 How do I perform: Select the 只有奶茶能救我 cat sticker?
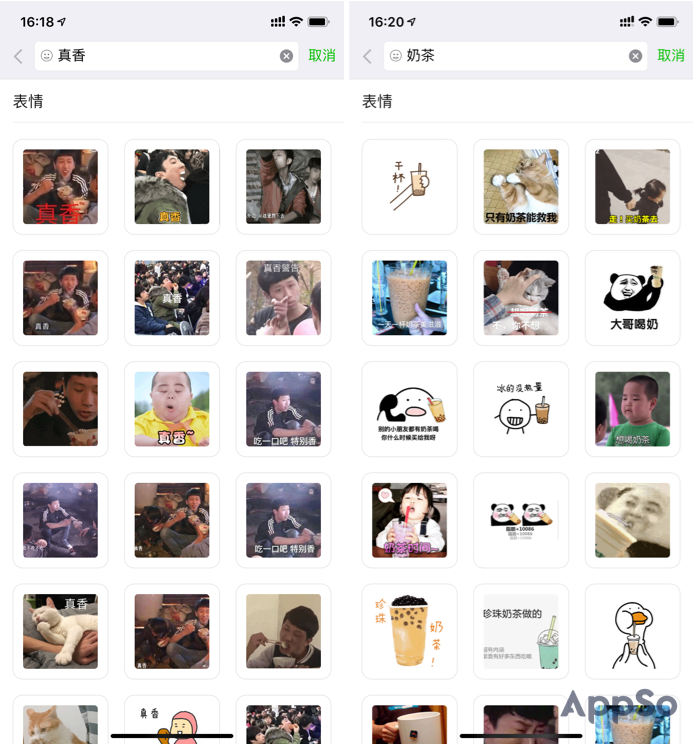pyautogui.click(x=521, y=187)
